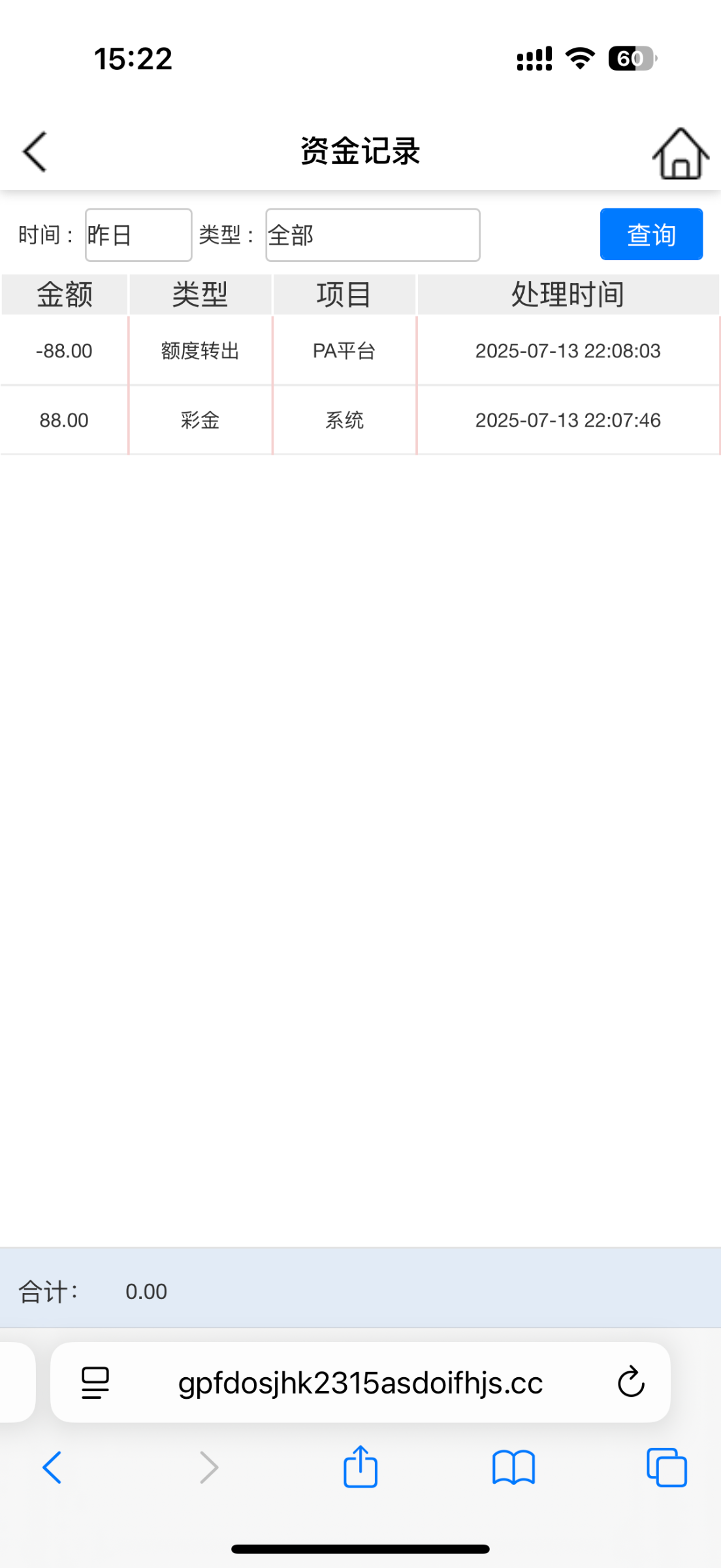
Task: Go back in Safari browser history
Action: (52, 1467)
